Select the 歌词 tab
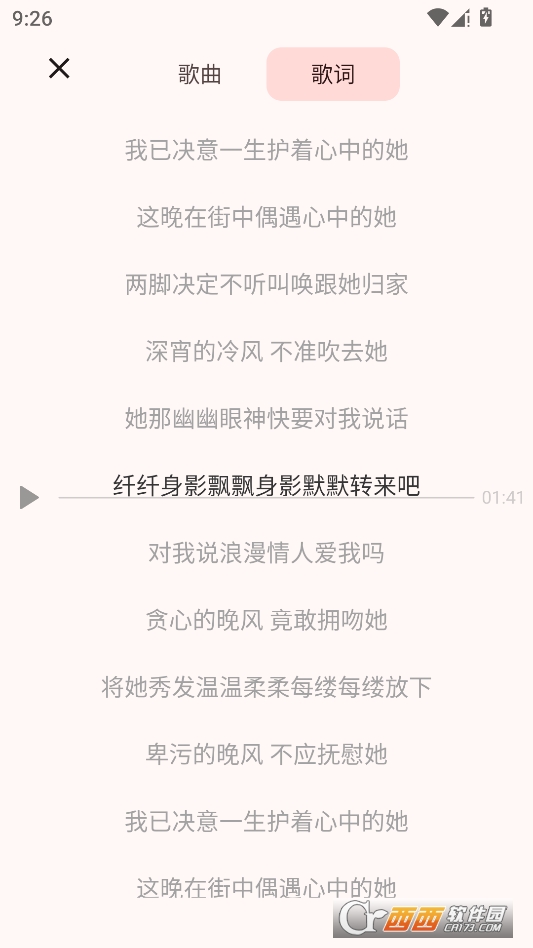 point(333,74)
